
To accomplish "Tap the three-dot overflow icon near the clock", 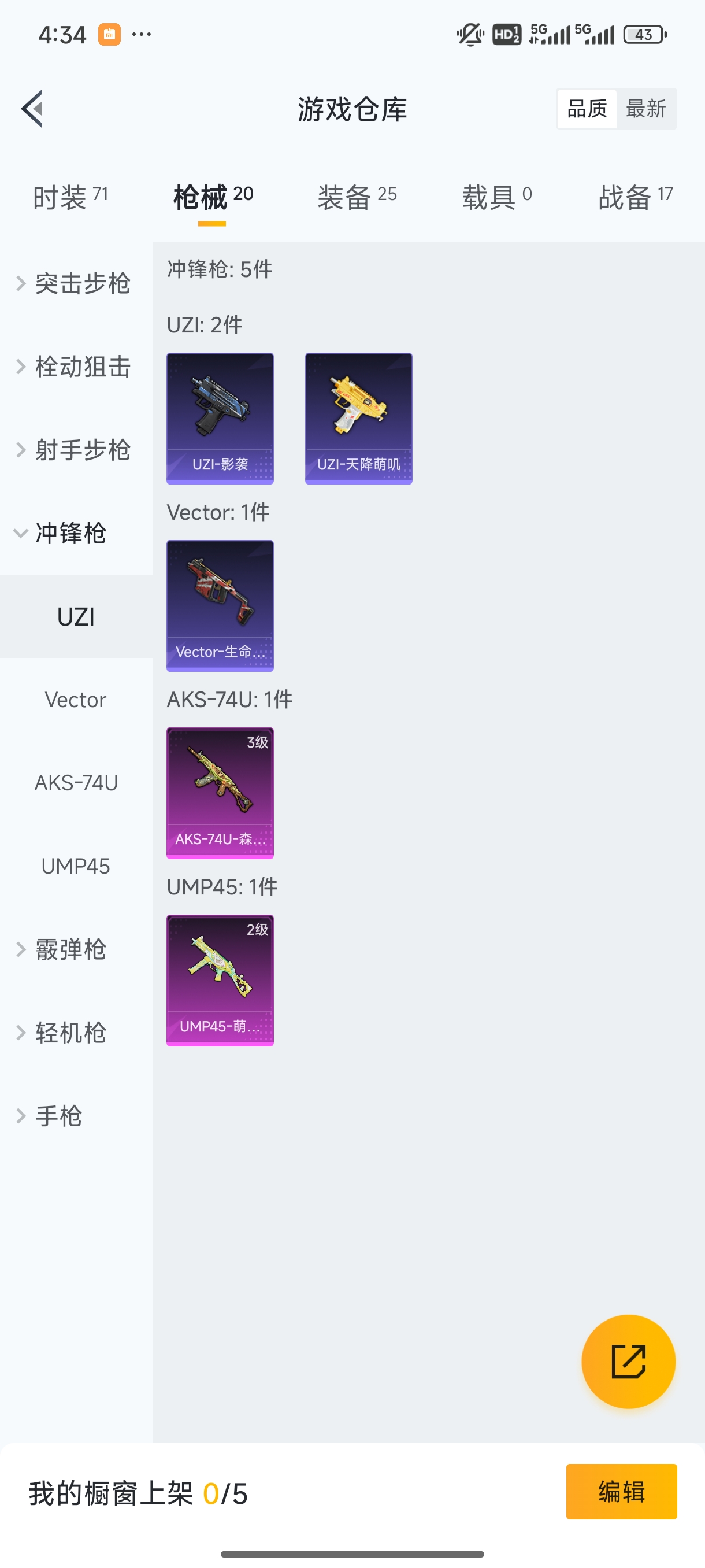I will click(140, 35).
